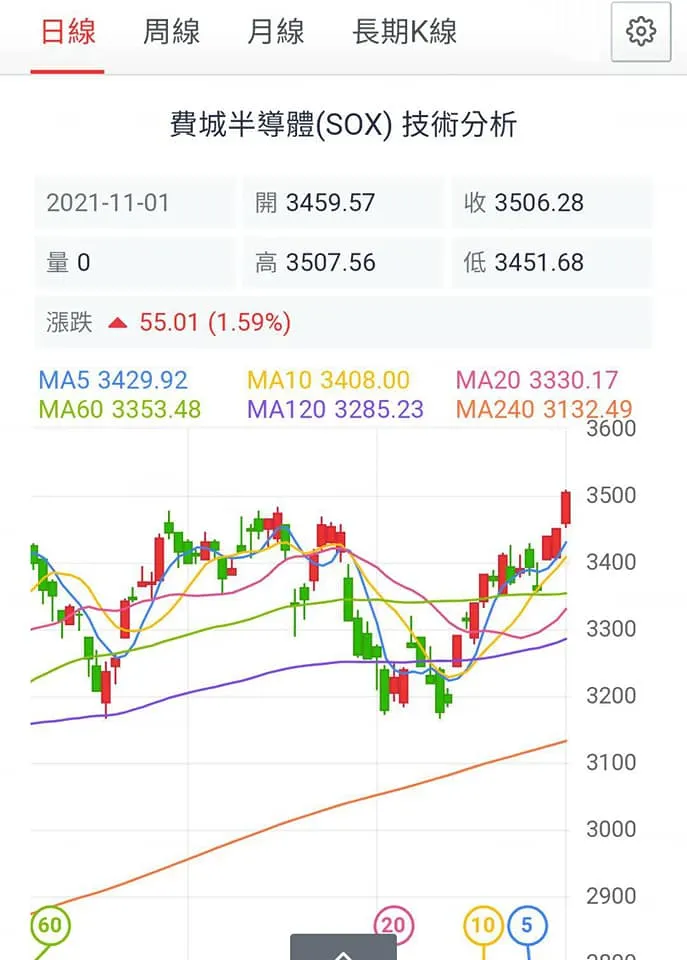The width and height of the screenshot is (687, 960).
Task: Switch to the 周線 tab
Action: (171, 32)
